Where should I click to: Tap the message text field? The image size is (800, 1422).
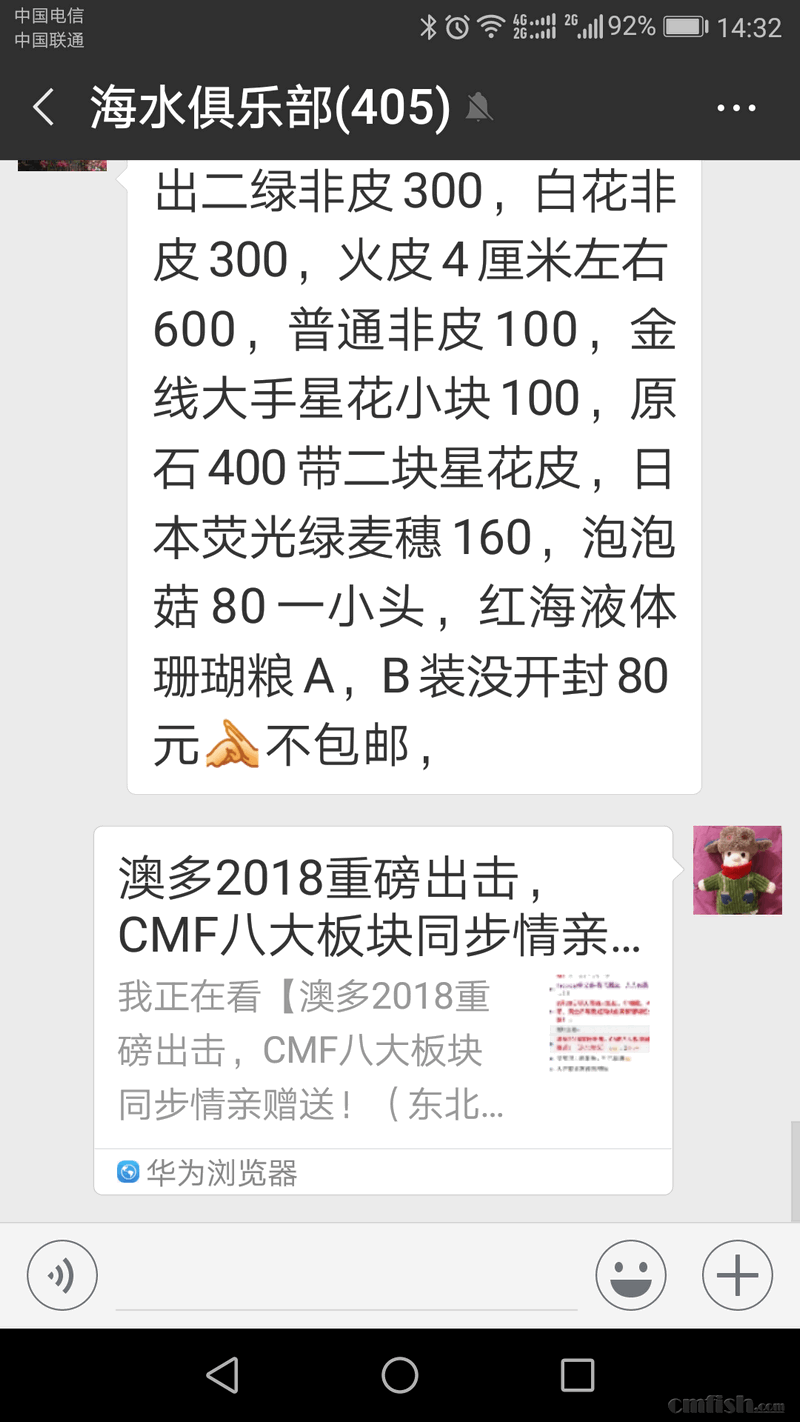tap(346, 1278)
